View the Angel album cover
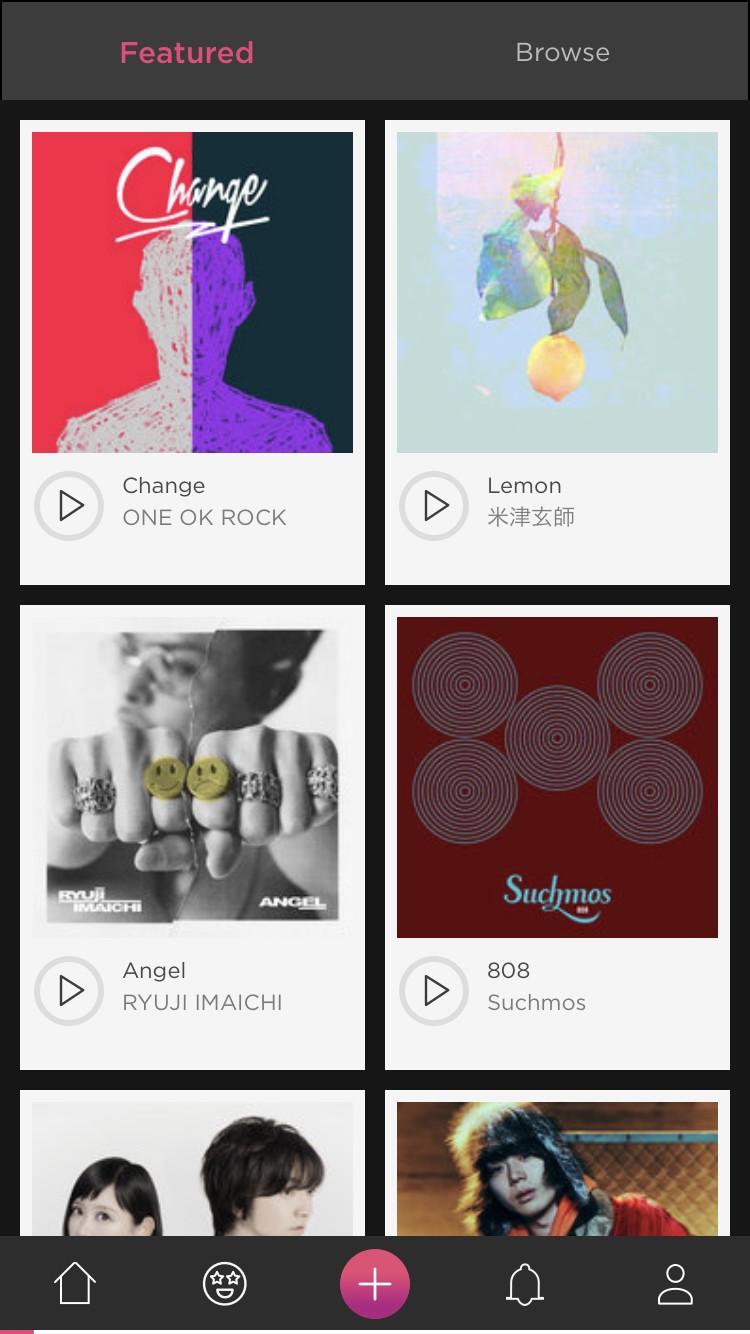The width and height of the screenshot is (750, 1334). point(192,777)
